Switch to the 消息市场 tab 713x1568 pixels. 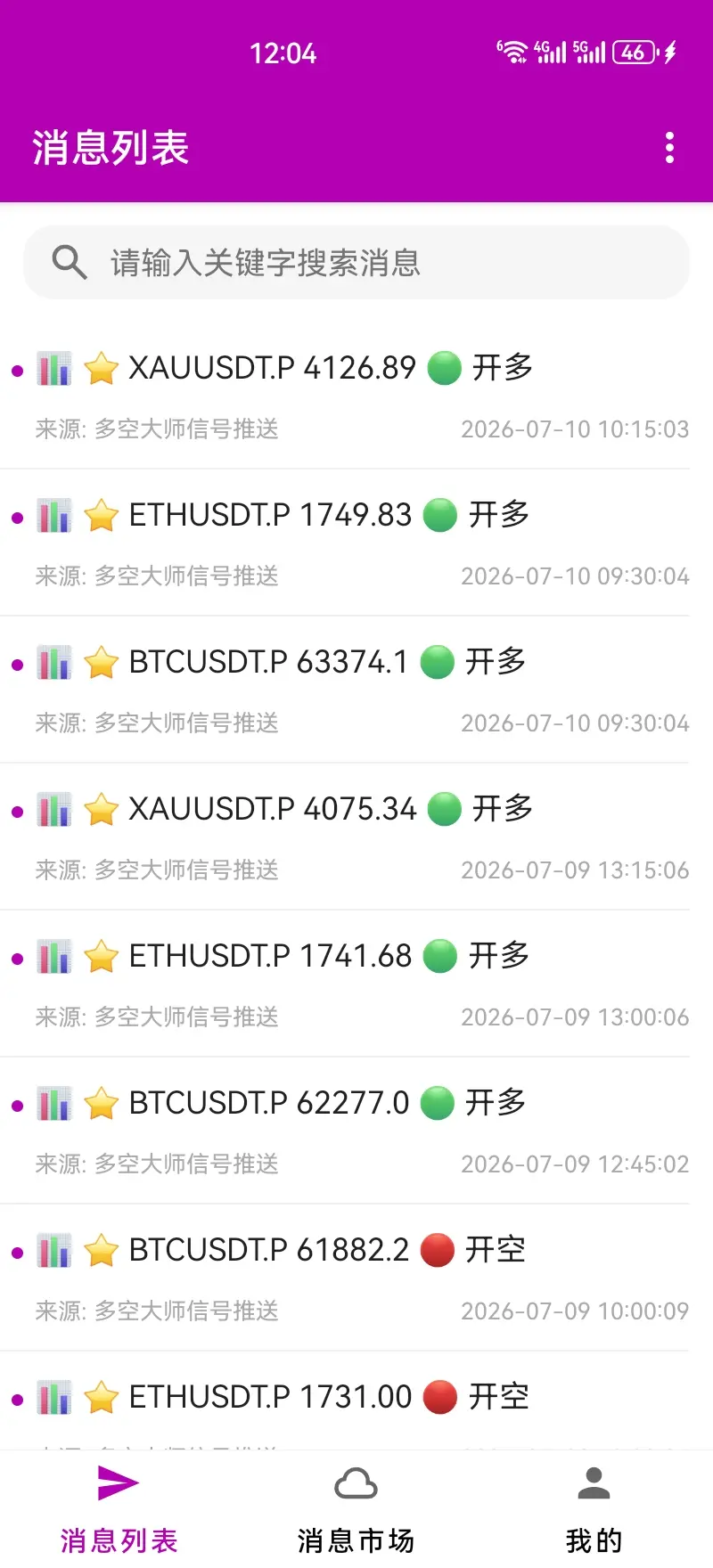tap(356, 1509)
